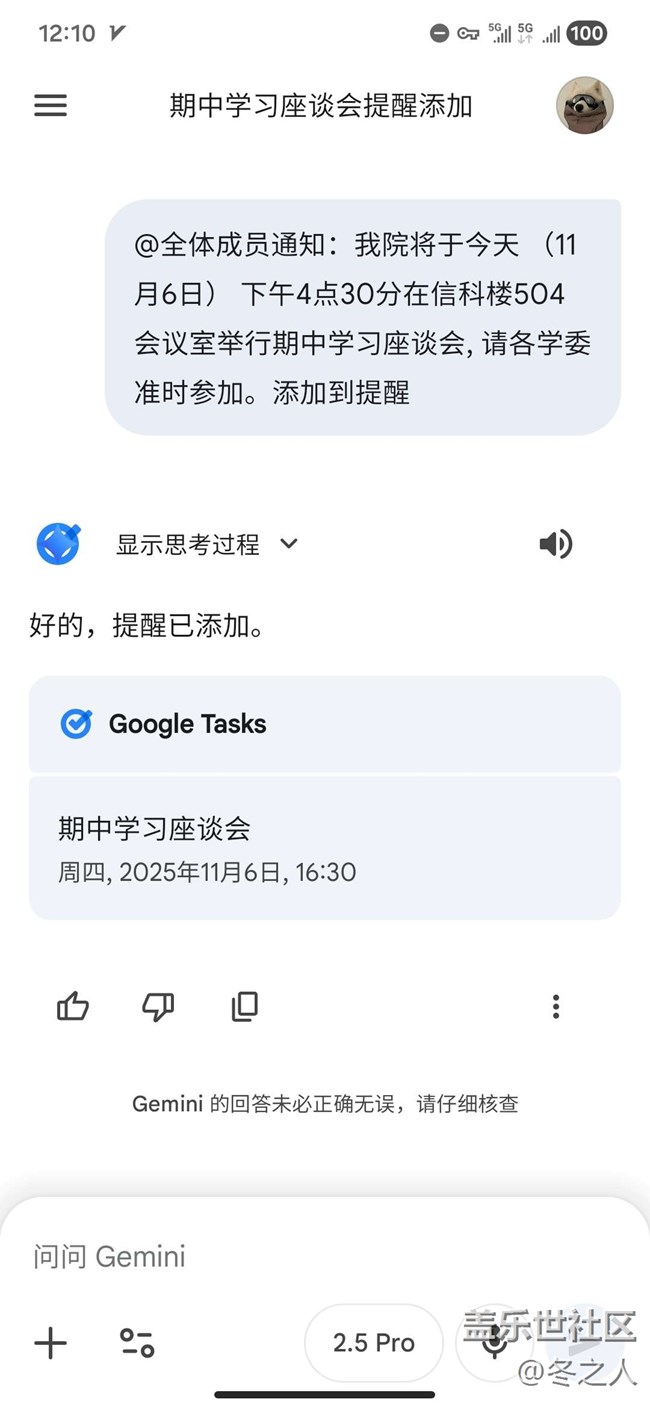The width and height of the screenshot is (650, 1408).
Task: Open the response overflow menu
Action: 556,1006
